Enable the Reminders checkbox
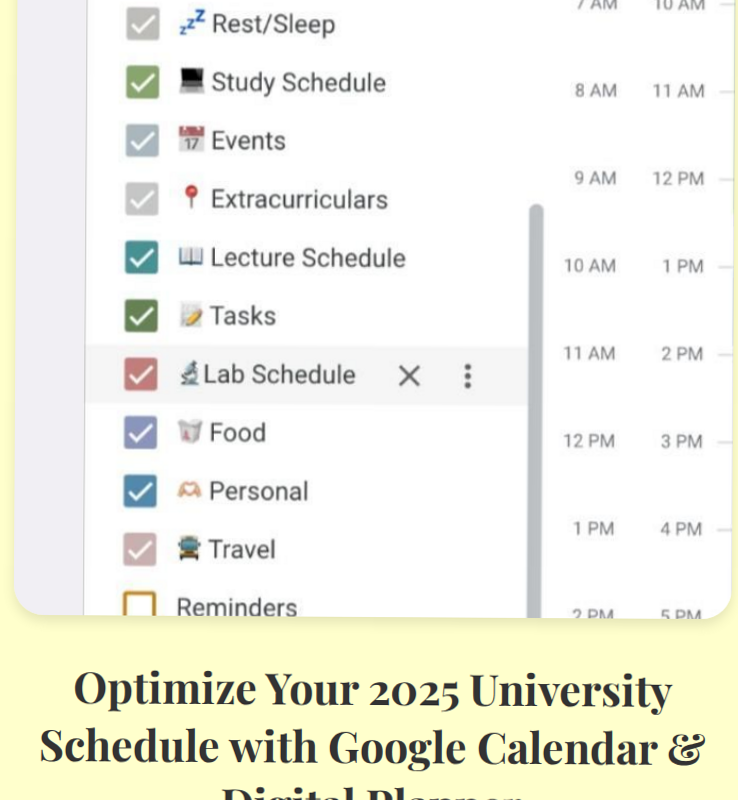Viewport: 738px width, 800px height. pos(141,606)
